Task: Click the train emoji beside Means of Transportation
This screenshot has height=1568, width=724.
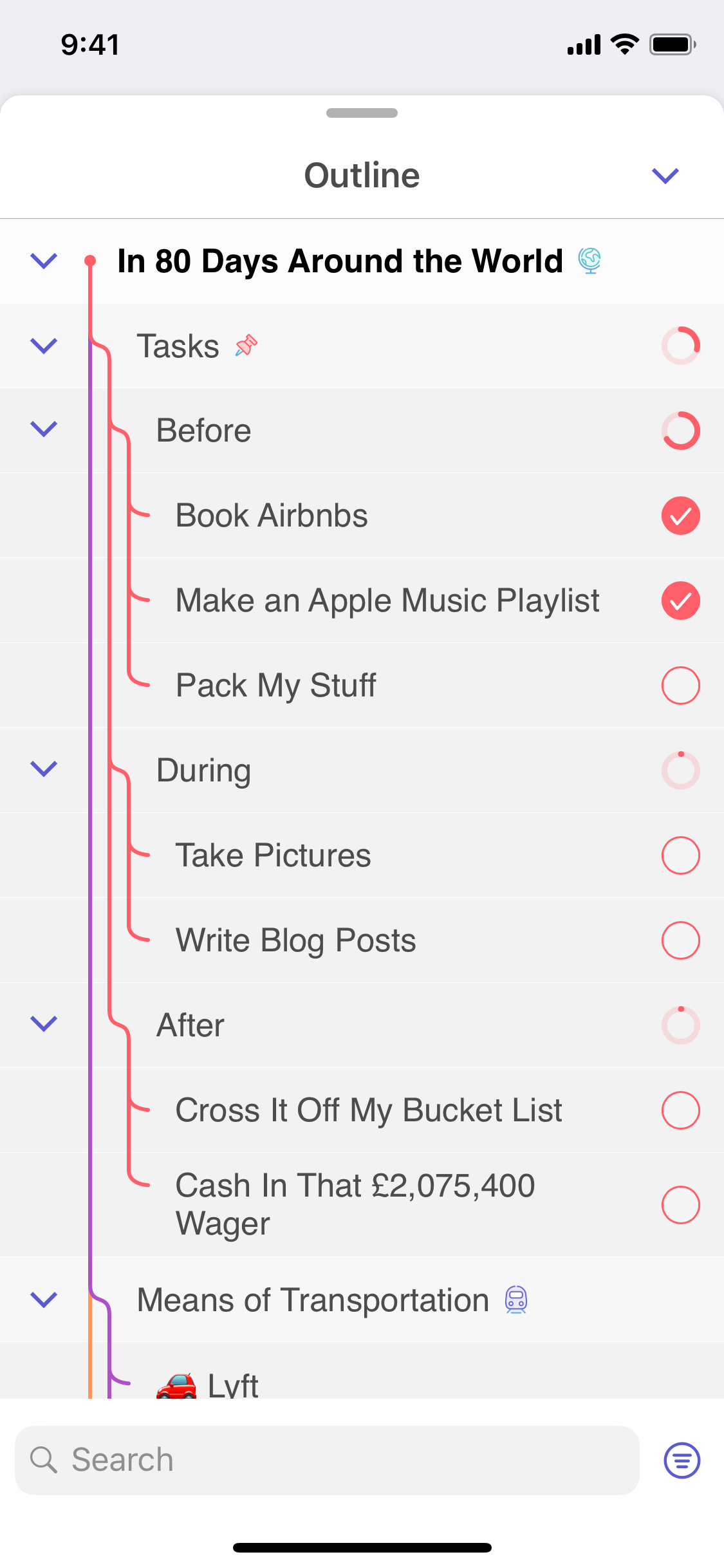Action: (514, 1300)
